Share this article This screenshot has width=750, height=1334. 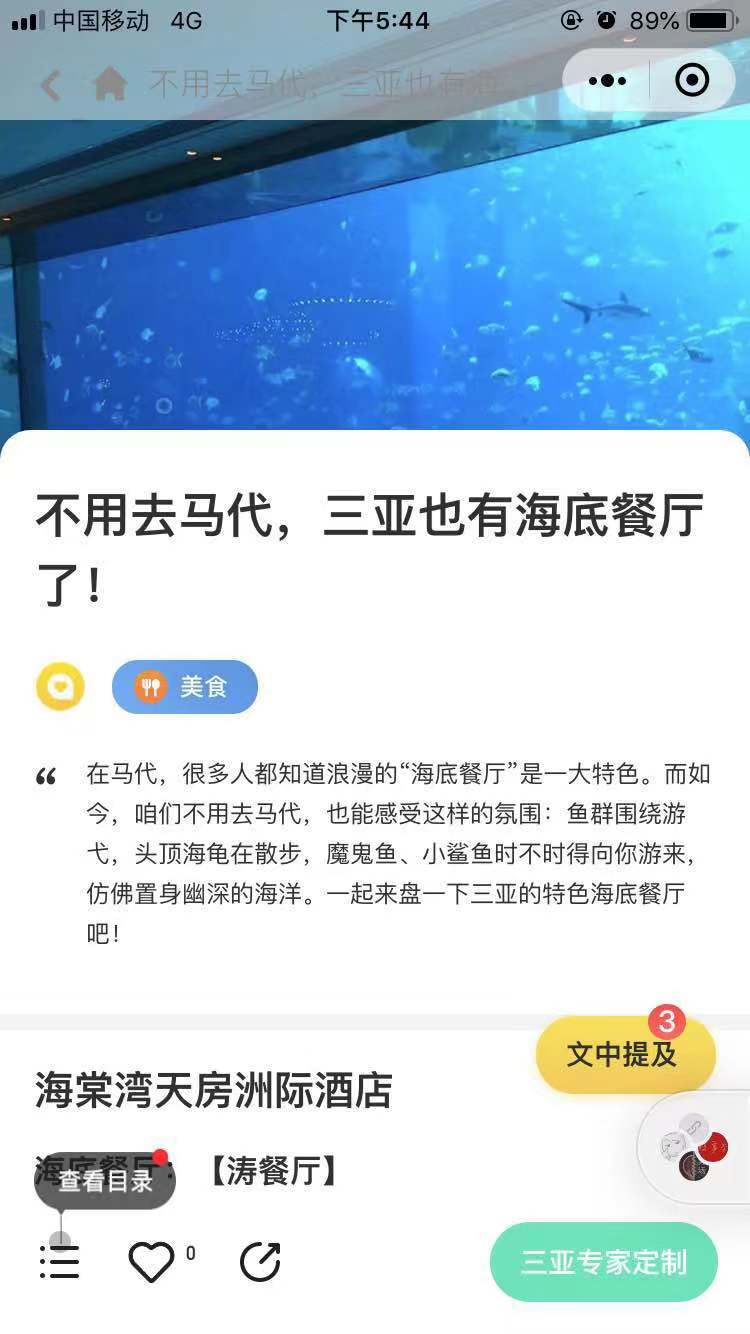261,1262
